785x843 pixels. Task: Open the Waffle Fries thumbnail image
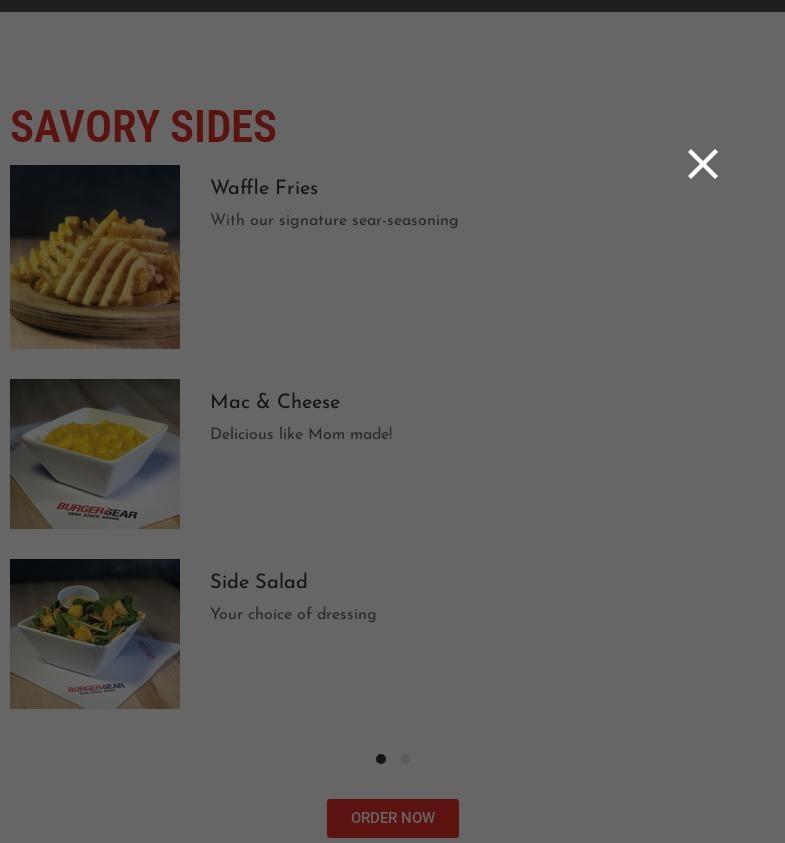pyautogui.click(x=95, y=257)
